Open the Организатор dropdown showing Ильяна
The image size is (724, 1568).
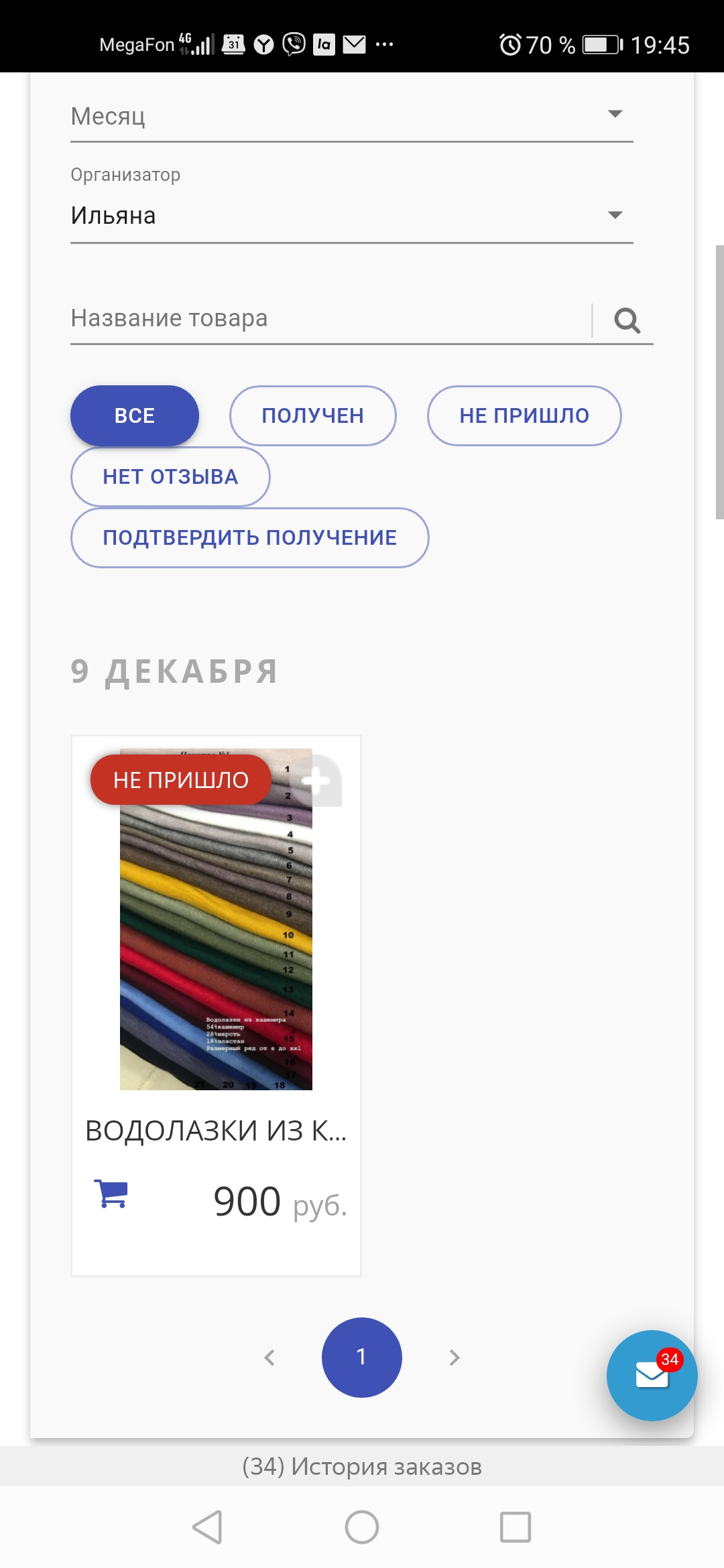coord(351,215)
